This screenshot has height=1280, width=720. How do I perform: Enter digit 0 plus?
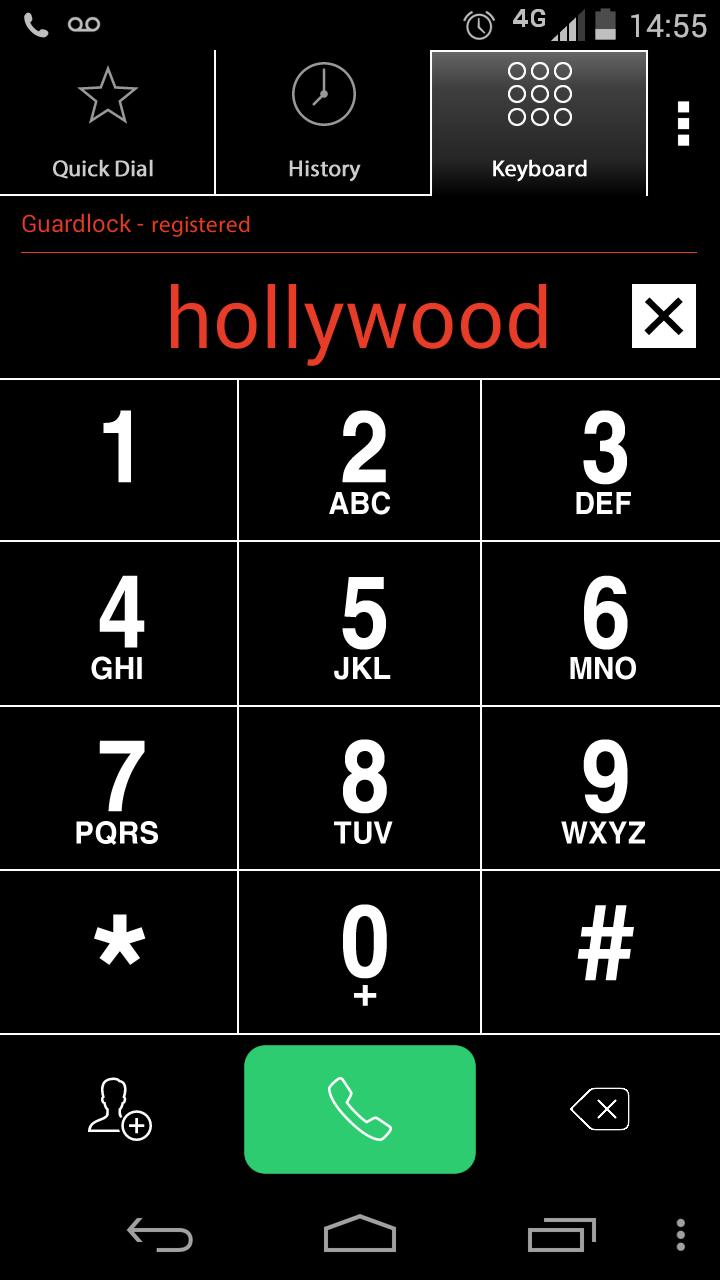360,951
